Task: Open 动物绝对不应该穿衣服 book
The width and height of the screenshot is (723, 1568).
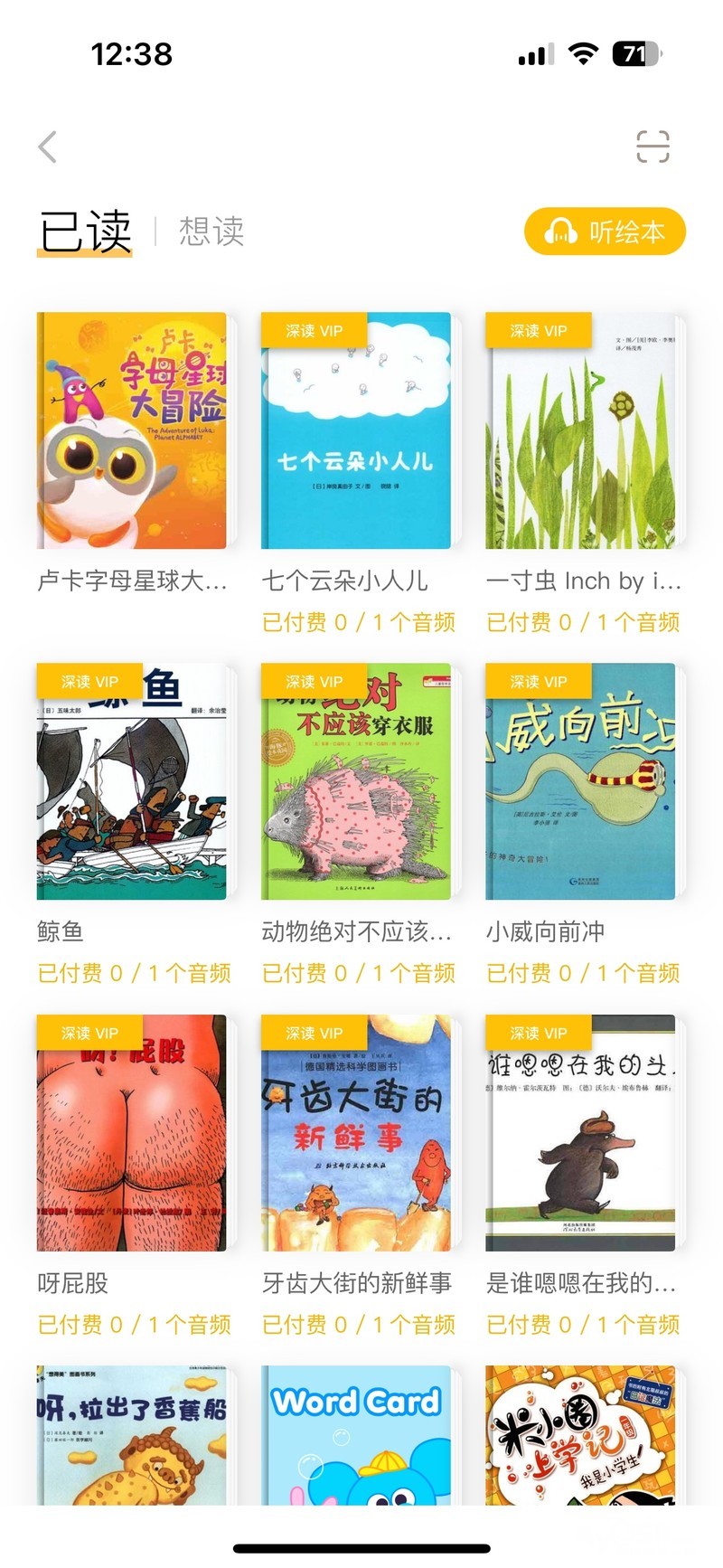Action: pyautogui.click(x=356, y=781)
